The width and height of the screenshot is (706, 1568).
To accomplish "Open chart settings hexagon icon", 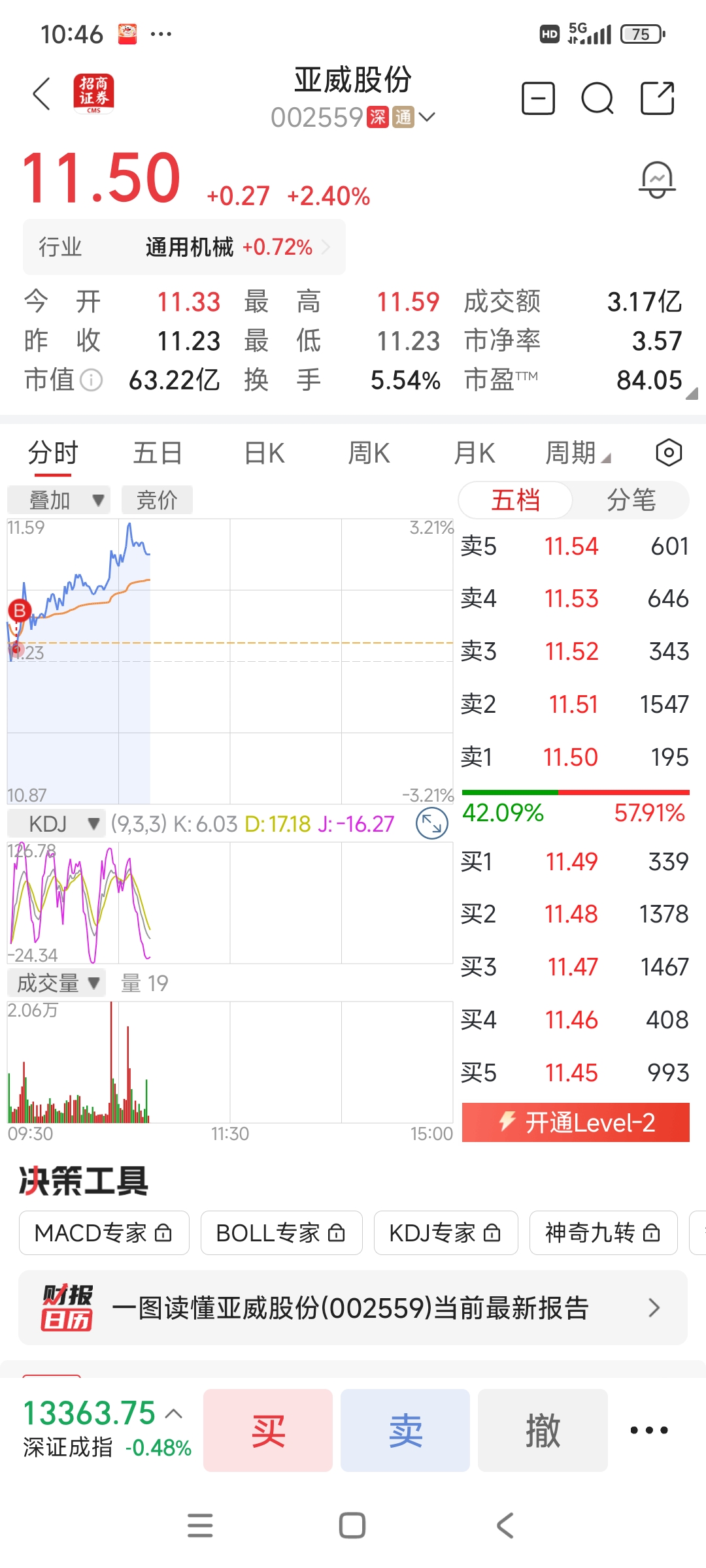I will 669,453.
